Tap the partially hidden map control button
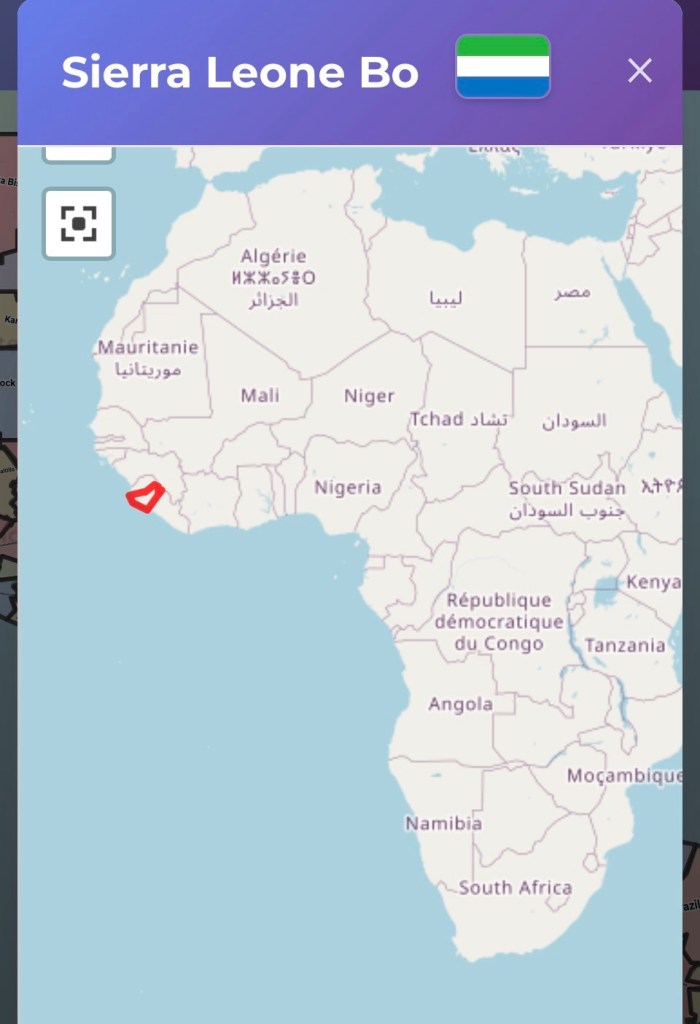700x1024 pixels. coord(79,154)
